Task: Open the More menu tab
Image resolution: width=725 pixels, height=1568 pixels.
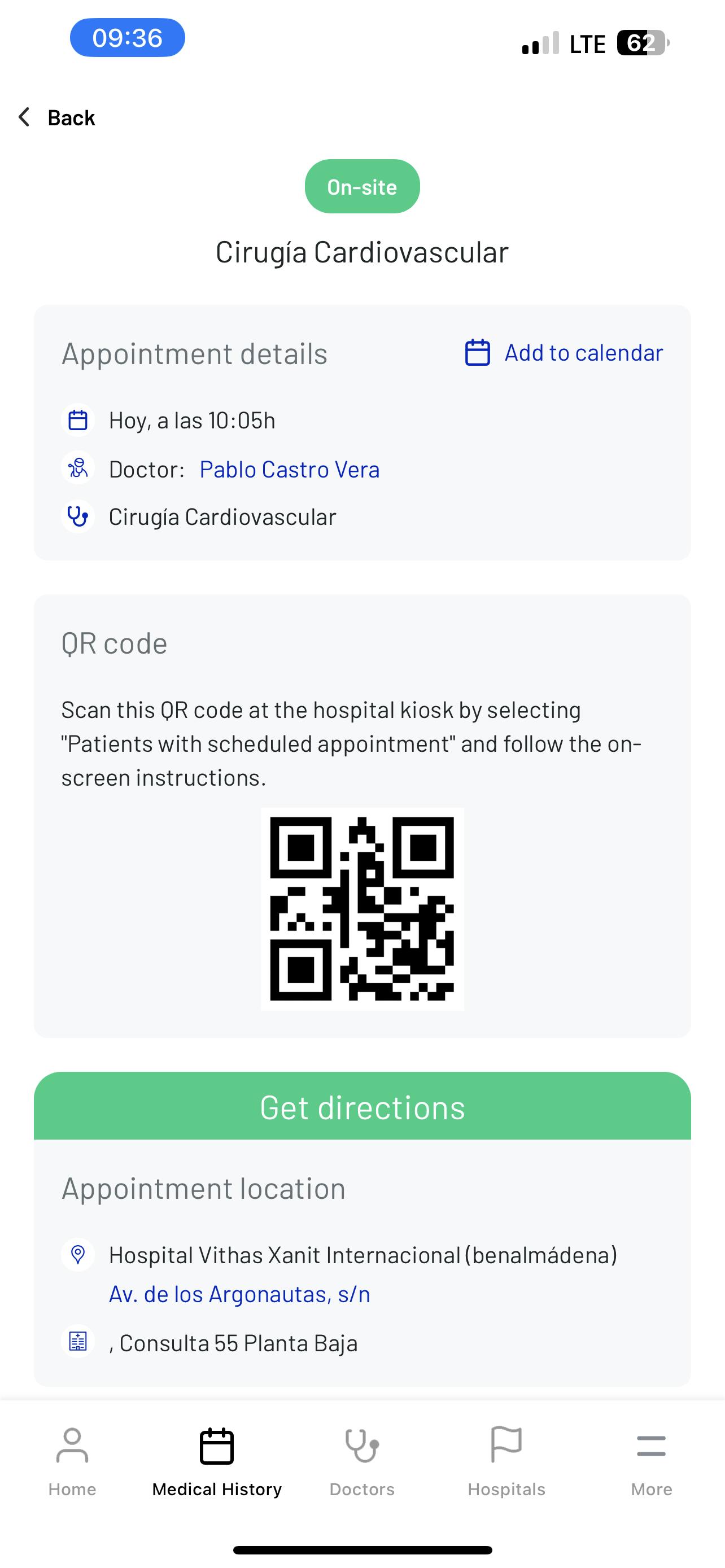Action: click(652, 1462)
